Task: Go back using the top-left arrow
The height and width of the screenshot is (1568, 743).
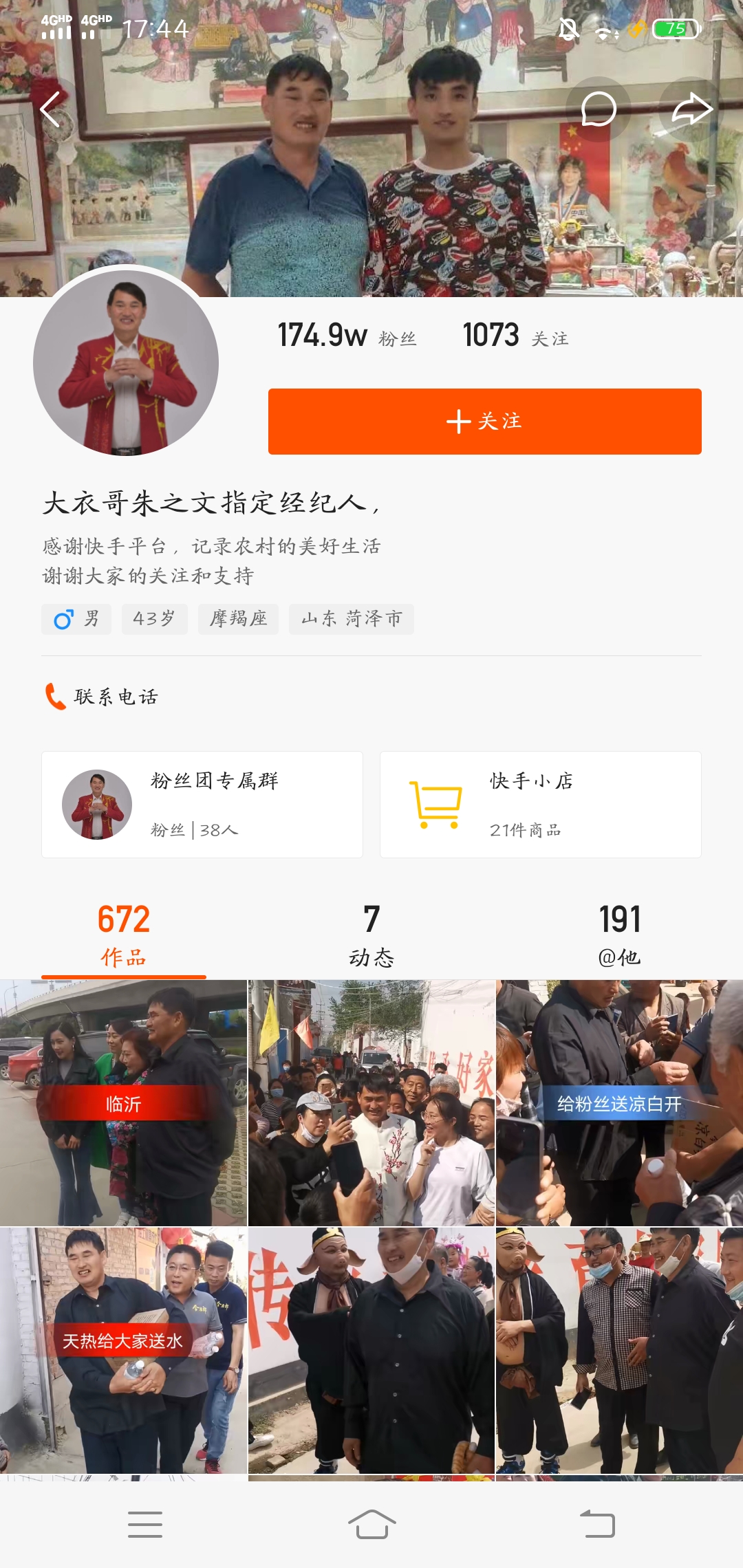Action: [x=50, y=109]
